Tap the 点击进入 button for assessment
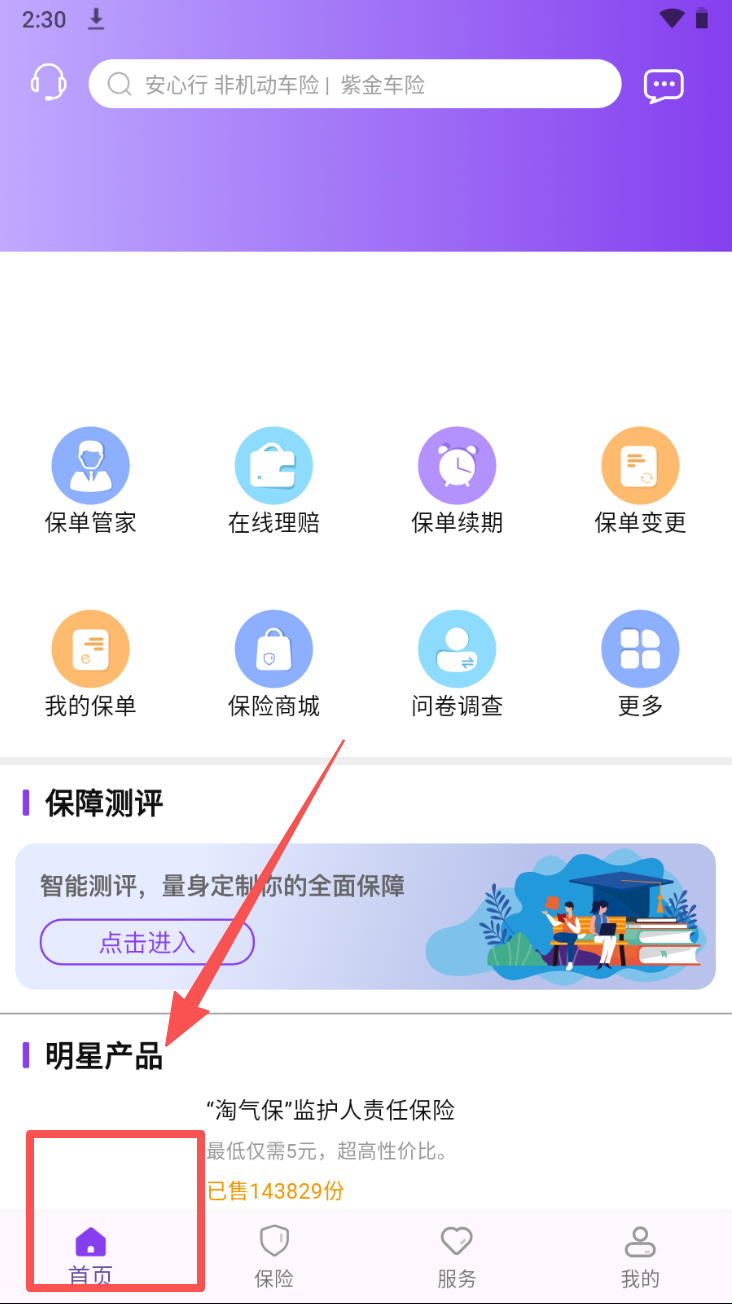 tap(147, 942)
